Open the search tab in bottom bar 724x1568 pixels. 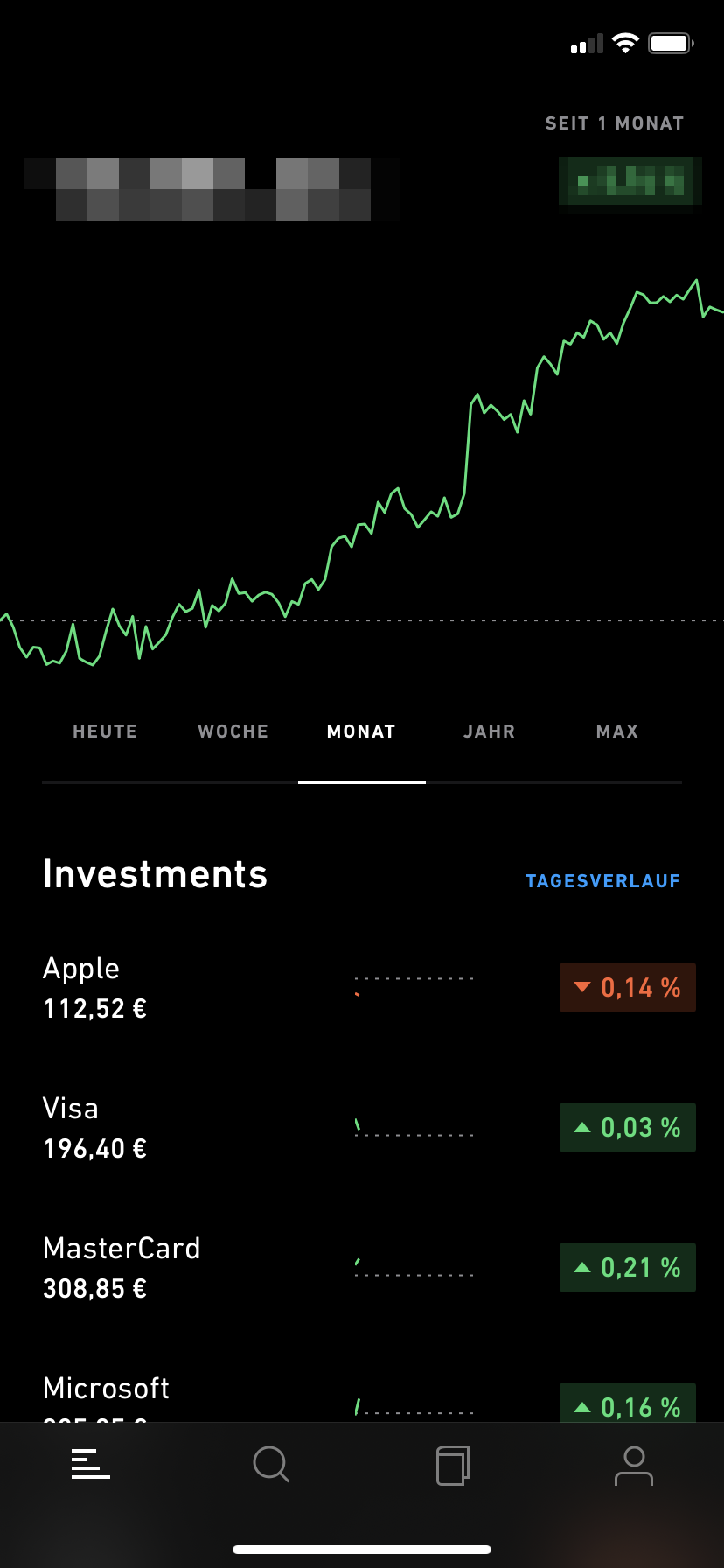click(271, 1464)
